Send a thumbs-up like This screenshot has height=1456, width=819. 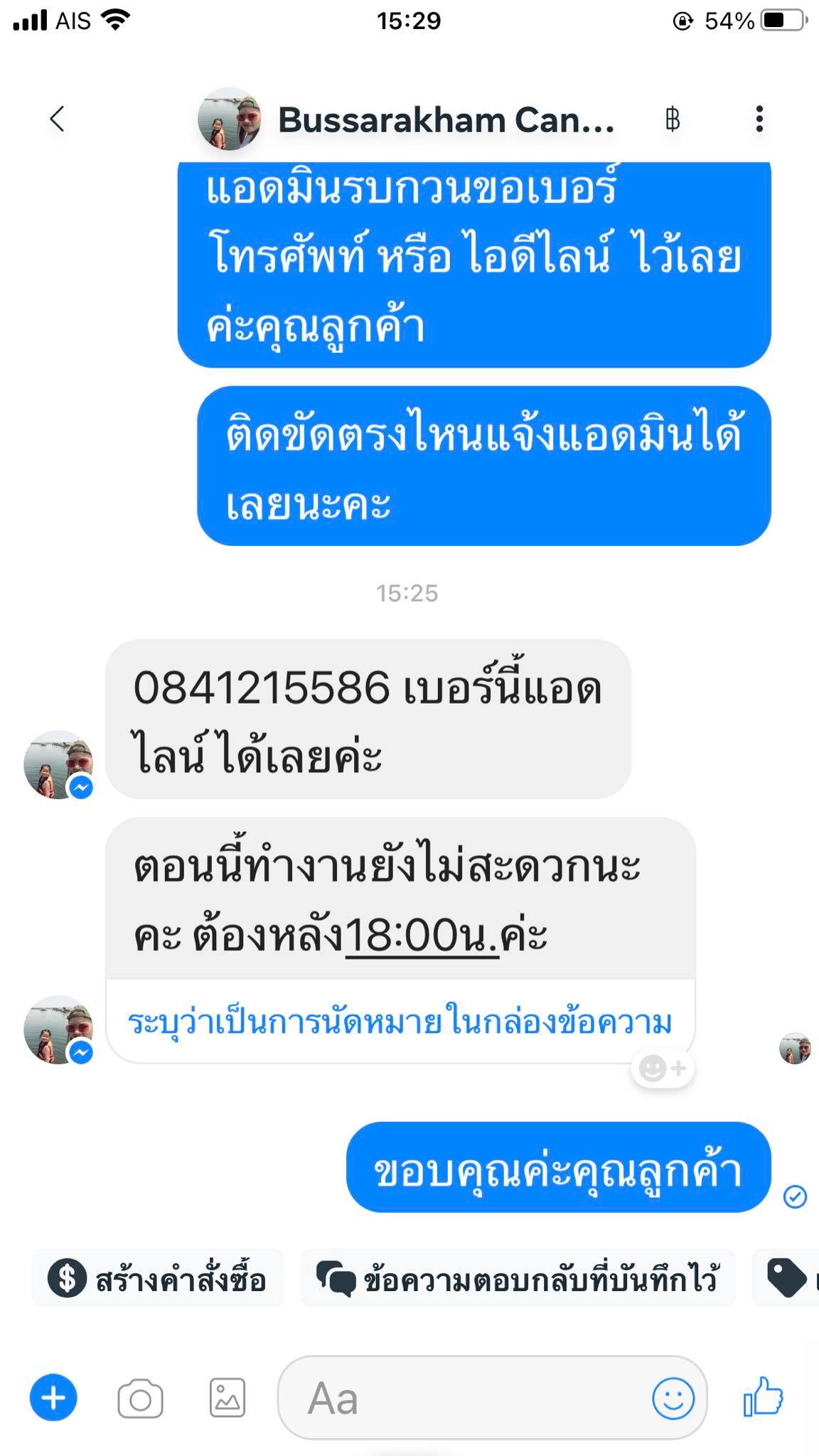pos(763,1397)
